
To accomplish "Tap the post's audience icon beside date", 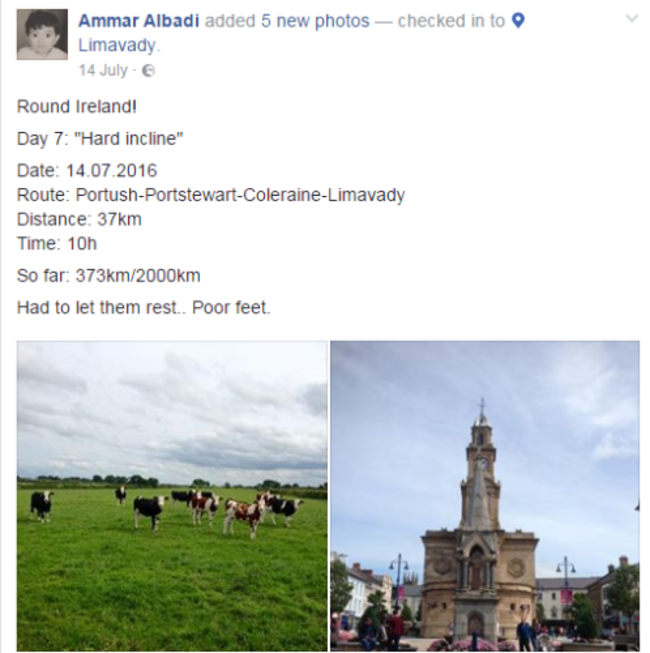I will tap(149, 71).
